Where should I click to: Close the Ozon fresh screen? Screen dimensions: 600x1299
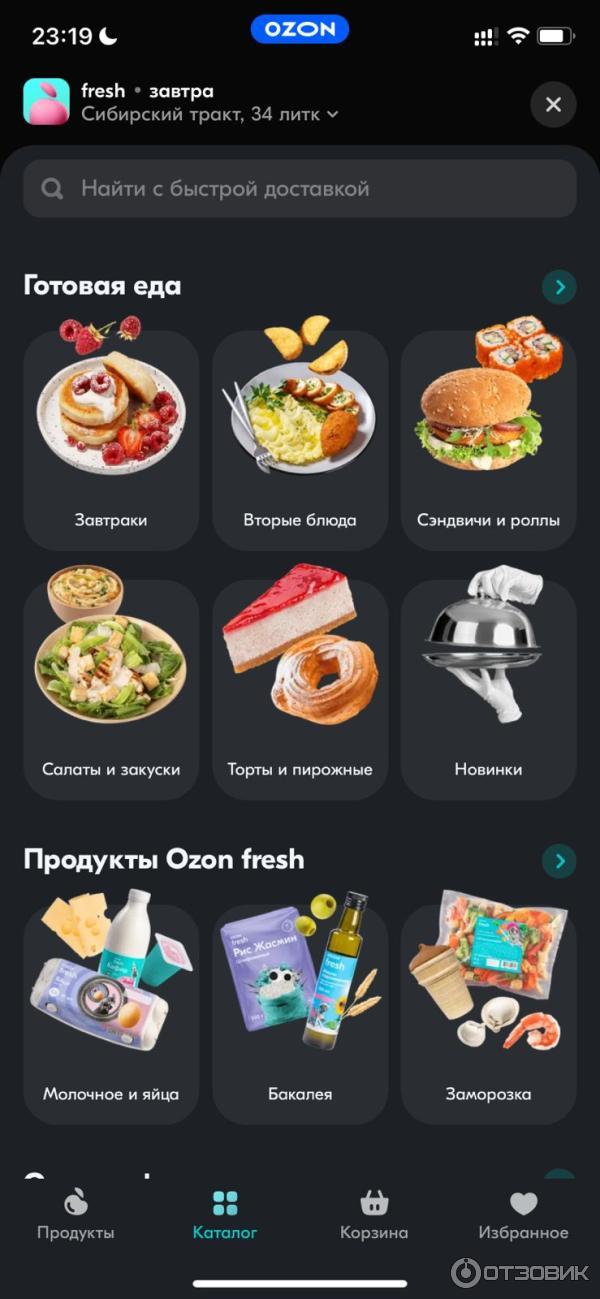pyautogui.click(x=553, y=104)
